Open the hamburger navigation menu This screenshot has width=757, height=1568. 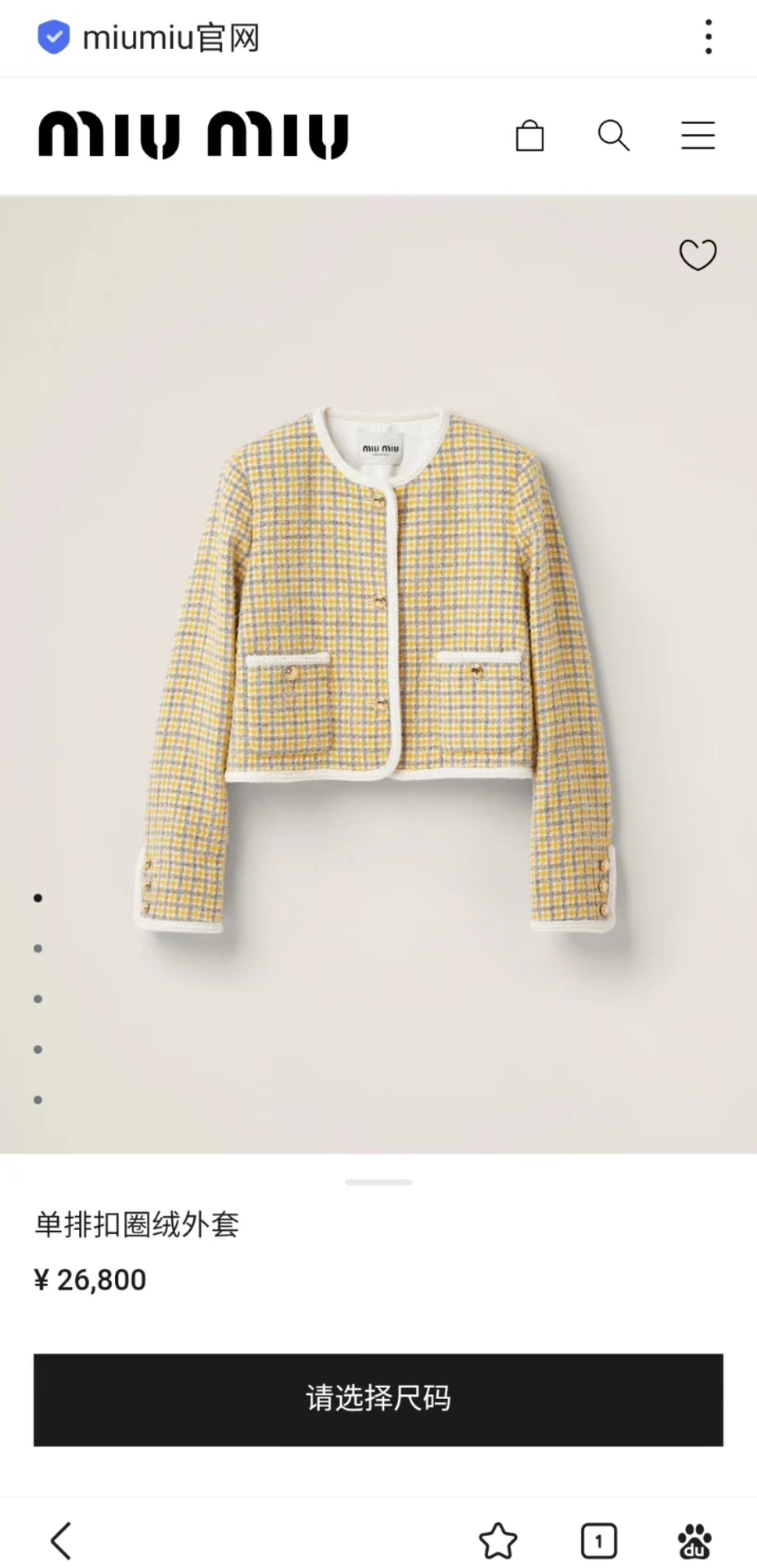(x=697, y=135)
